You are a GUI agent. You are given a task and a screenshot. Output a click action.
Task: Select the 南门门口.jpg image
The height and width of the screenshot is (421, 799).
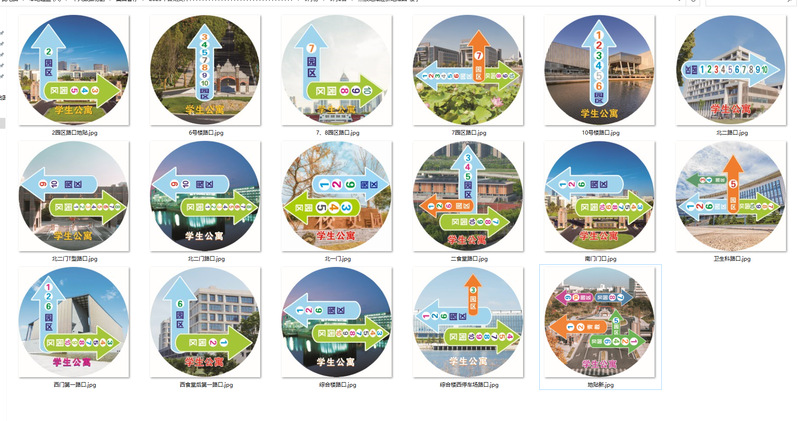click(x=599, y=195)
